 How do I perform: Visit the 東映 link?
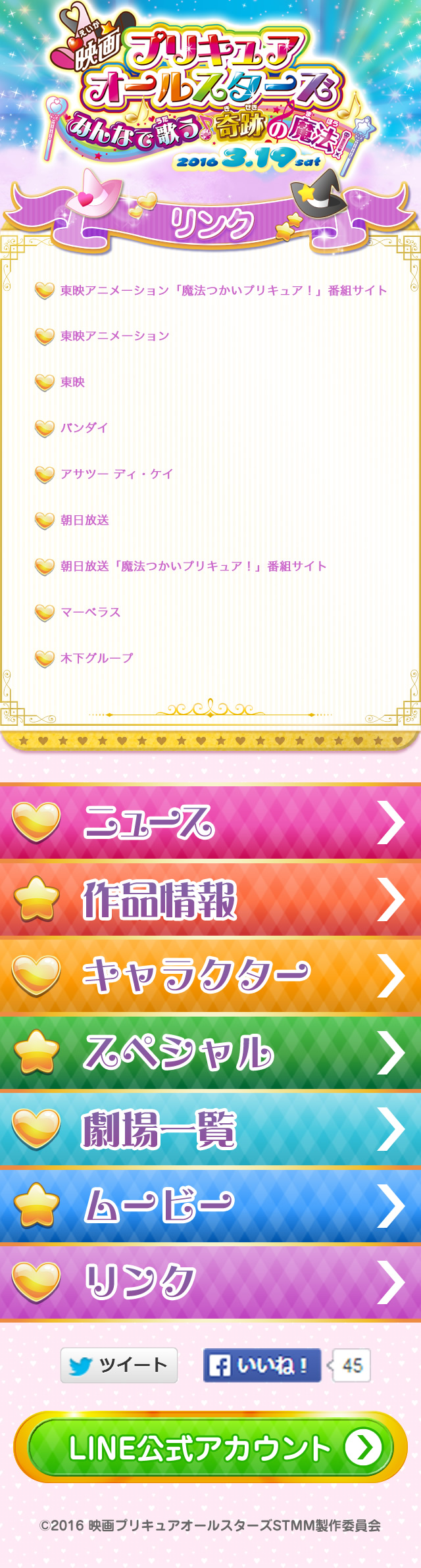(72, 382)
